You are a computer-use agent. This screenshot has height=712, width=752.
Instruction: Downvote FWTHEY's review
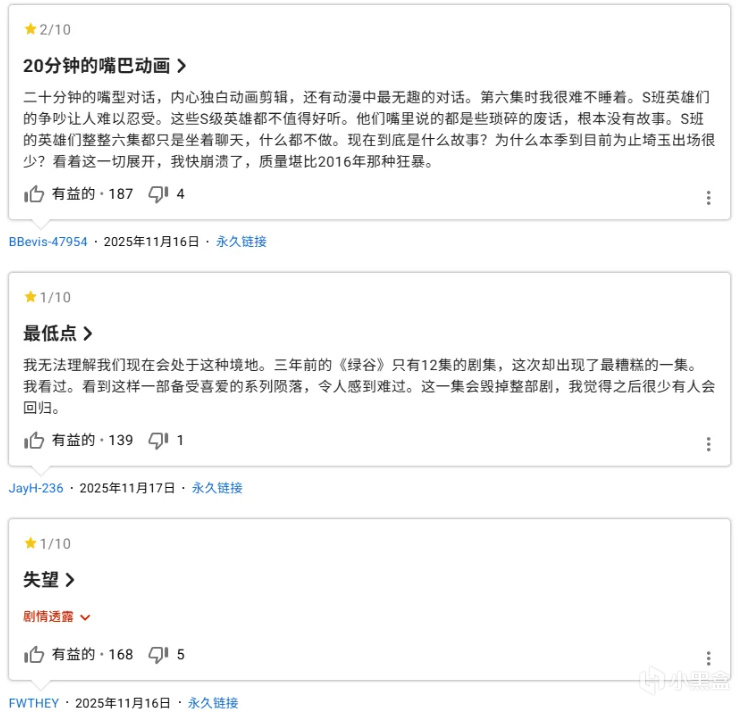click(158, 654)
